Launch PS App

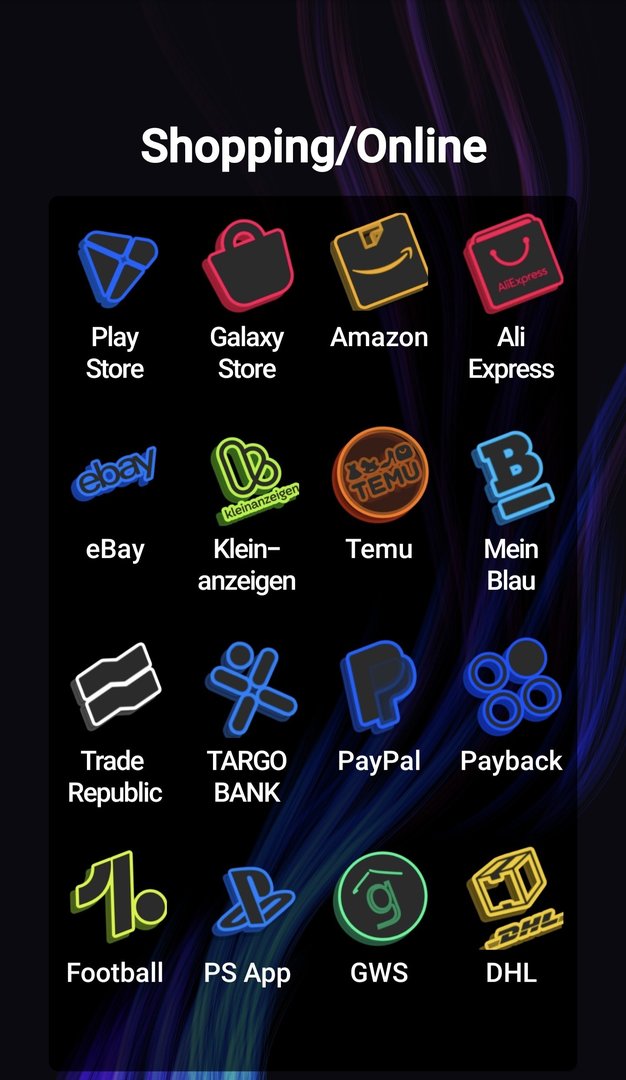[x=249, y=898]
